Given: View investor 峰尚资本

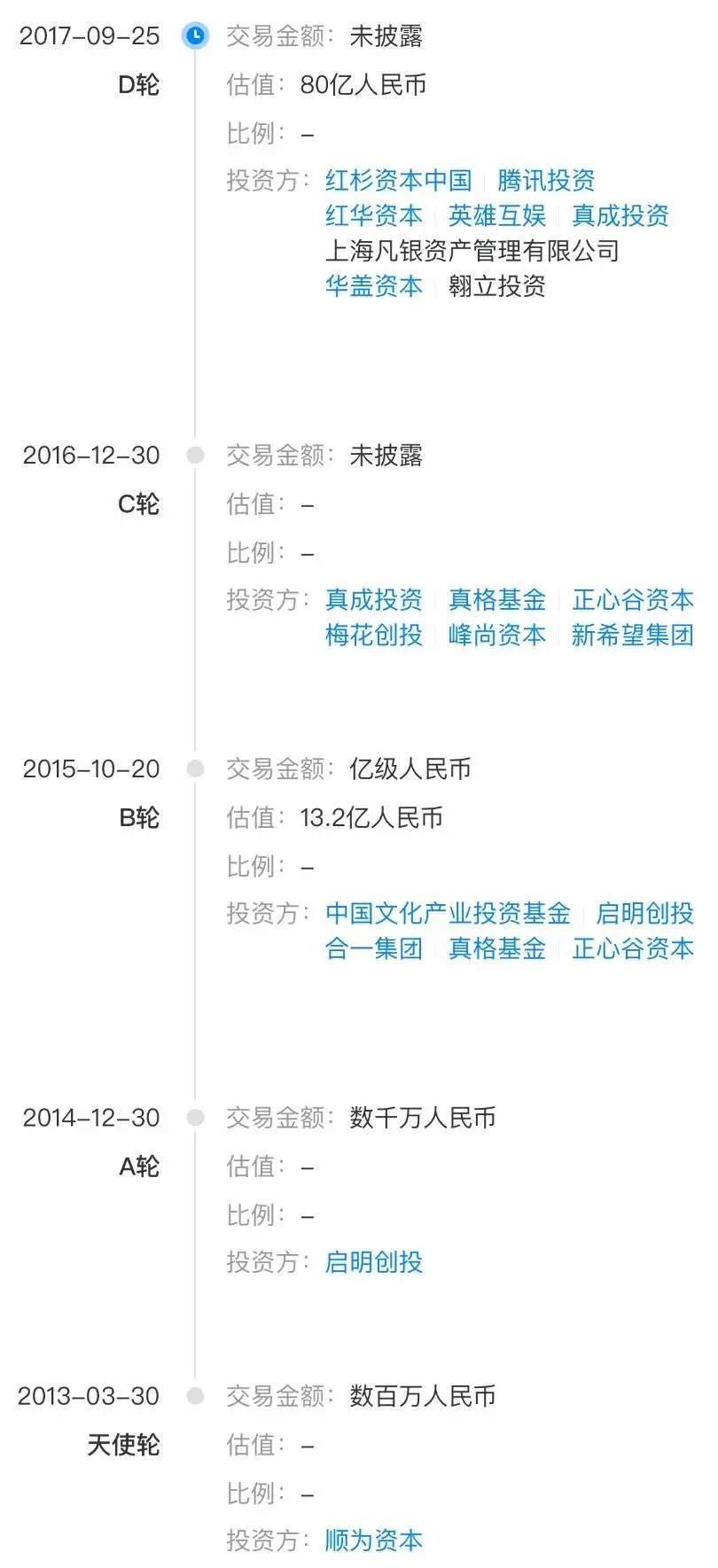Looking at the screenshot, I should click(497, 636).
